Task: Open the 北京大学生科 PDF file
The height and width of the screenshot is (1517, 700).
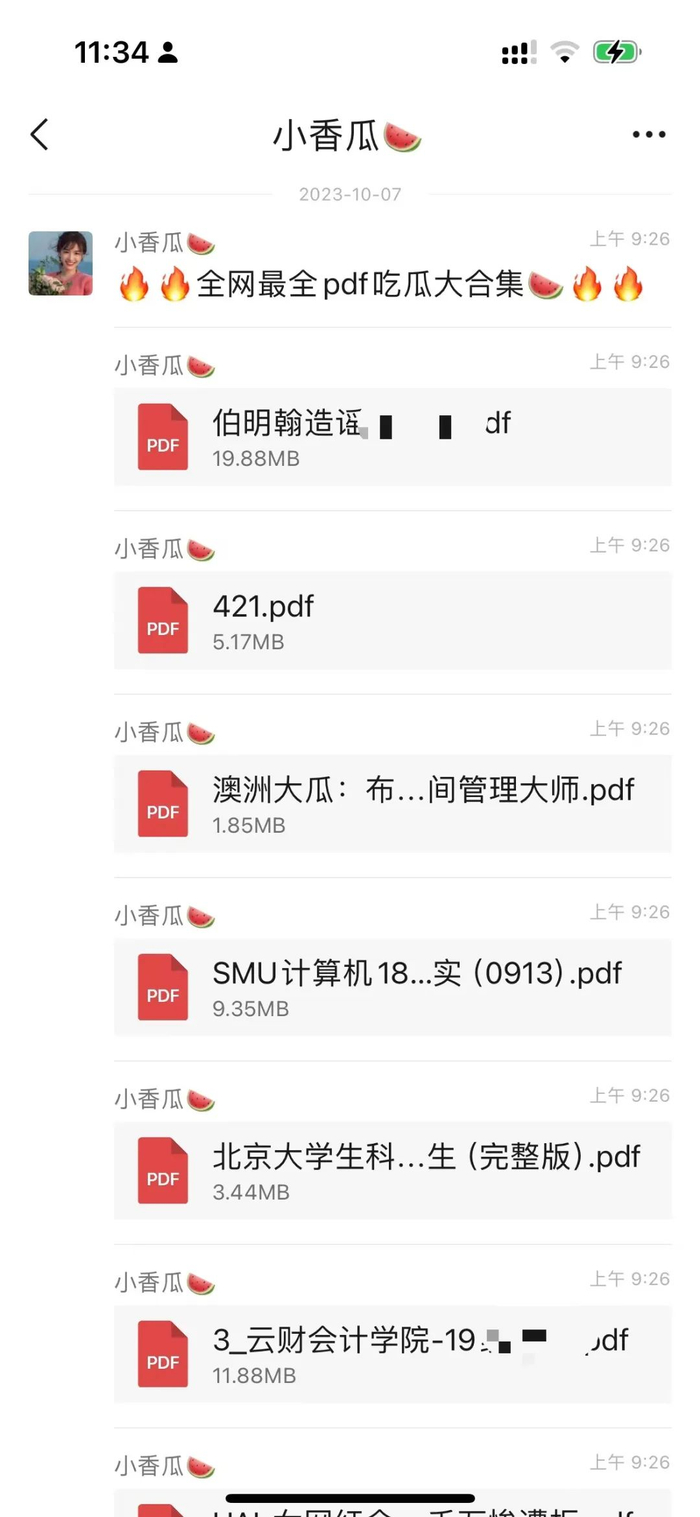Action: point(392,1170)
